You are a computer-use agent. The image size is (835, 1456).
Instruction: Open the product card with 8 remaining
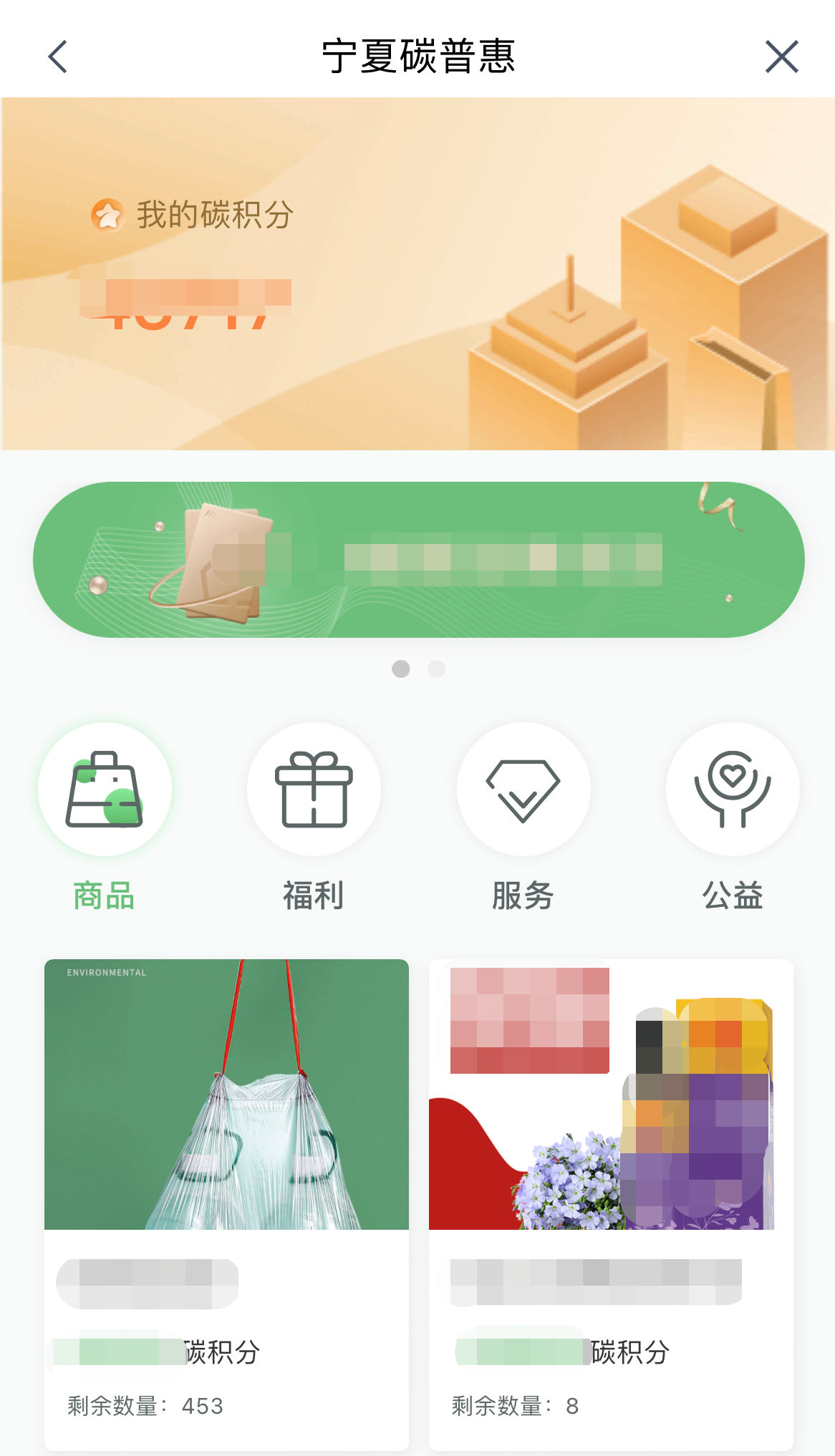pos(611,1205)
